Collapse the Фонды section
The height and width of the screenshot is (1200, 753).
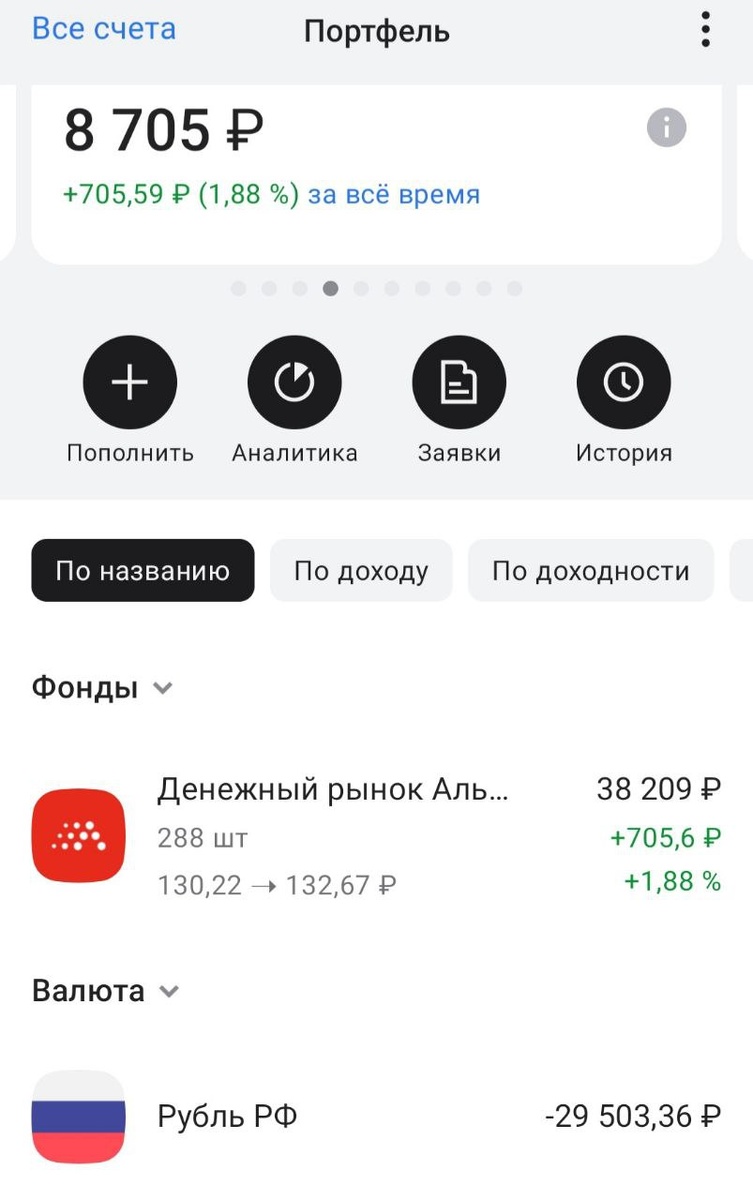tap(161, 688)
